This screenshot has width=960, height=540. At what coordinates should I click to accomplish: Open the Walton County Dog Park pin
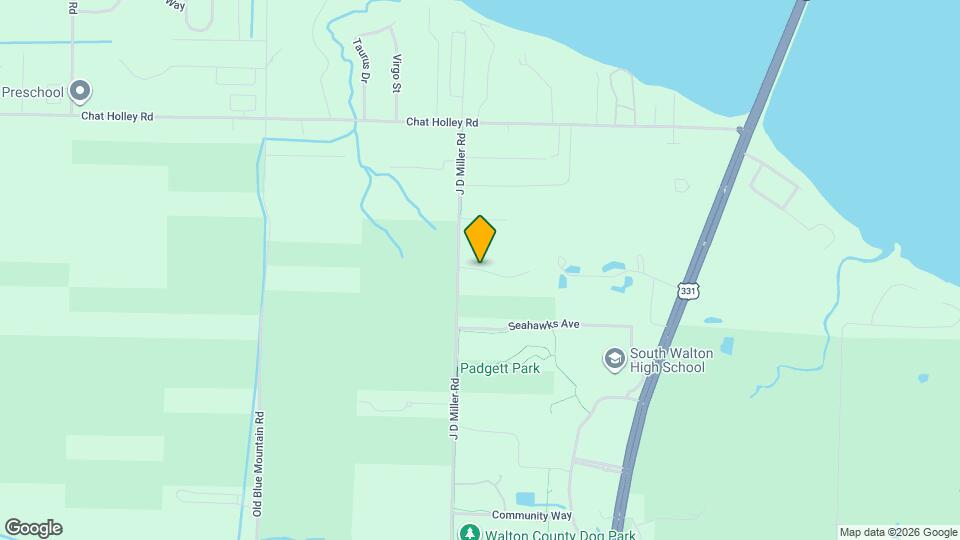pyautogui.click(x=469, y=534)
